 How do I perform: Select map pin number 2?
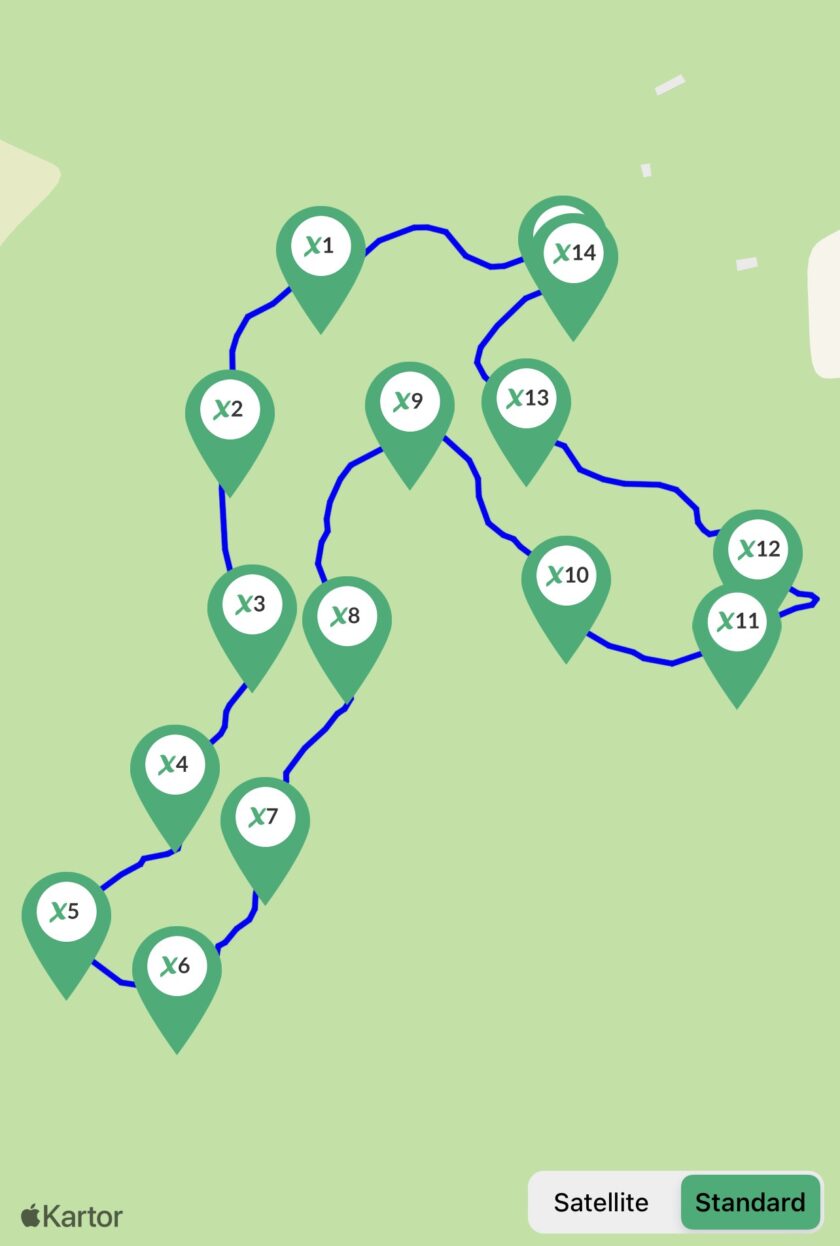(229, 409)
